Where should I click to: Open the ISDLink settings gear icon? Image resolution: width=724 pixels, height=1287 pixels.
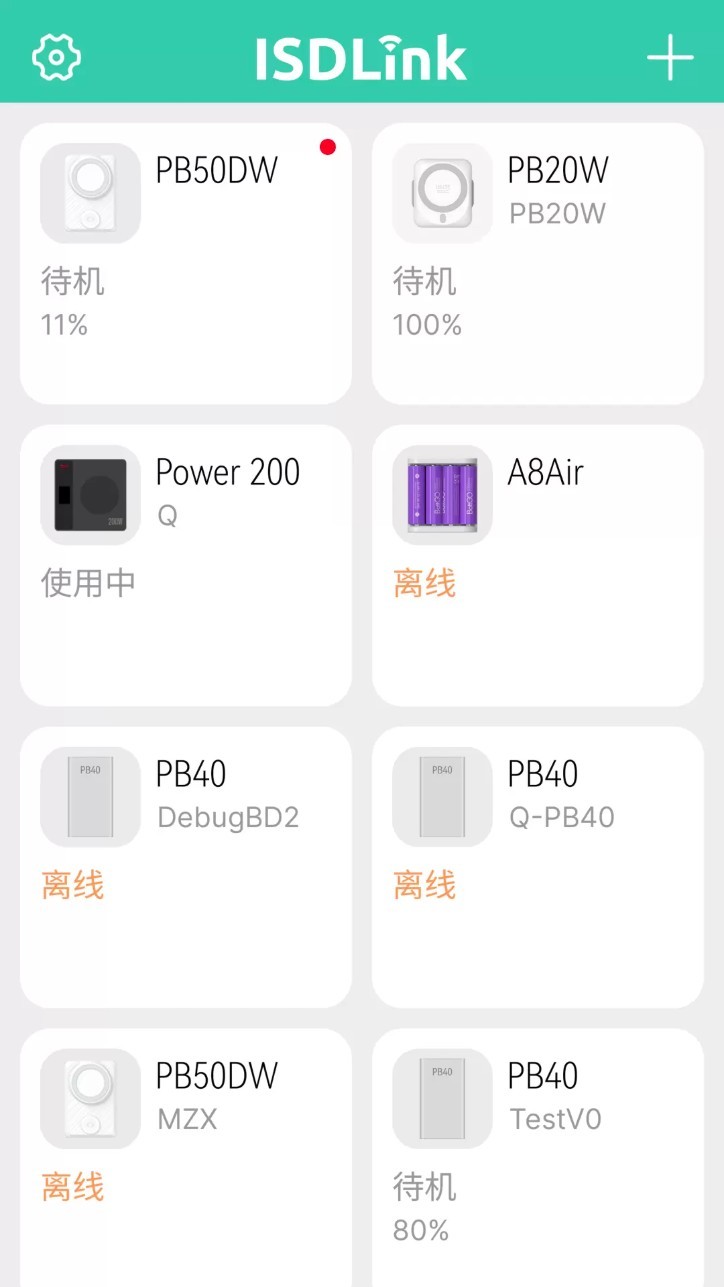56,57
